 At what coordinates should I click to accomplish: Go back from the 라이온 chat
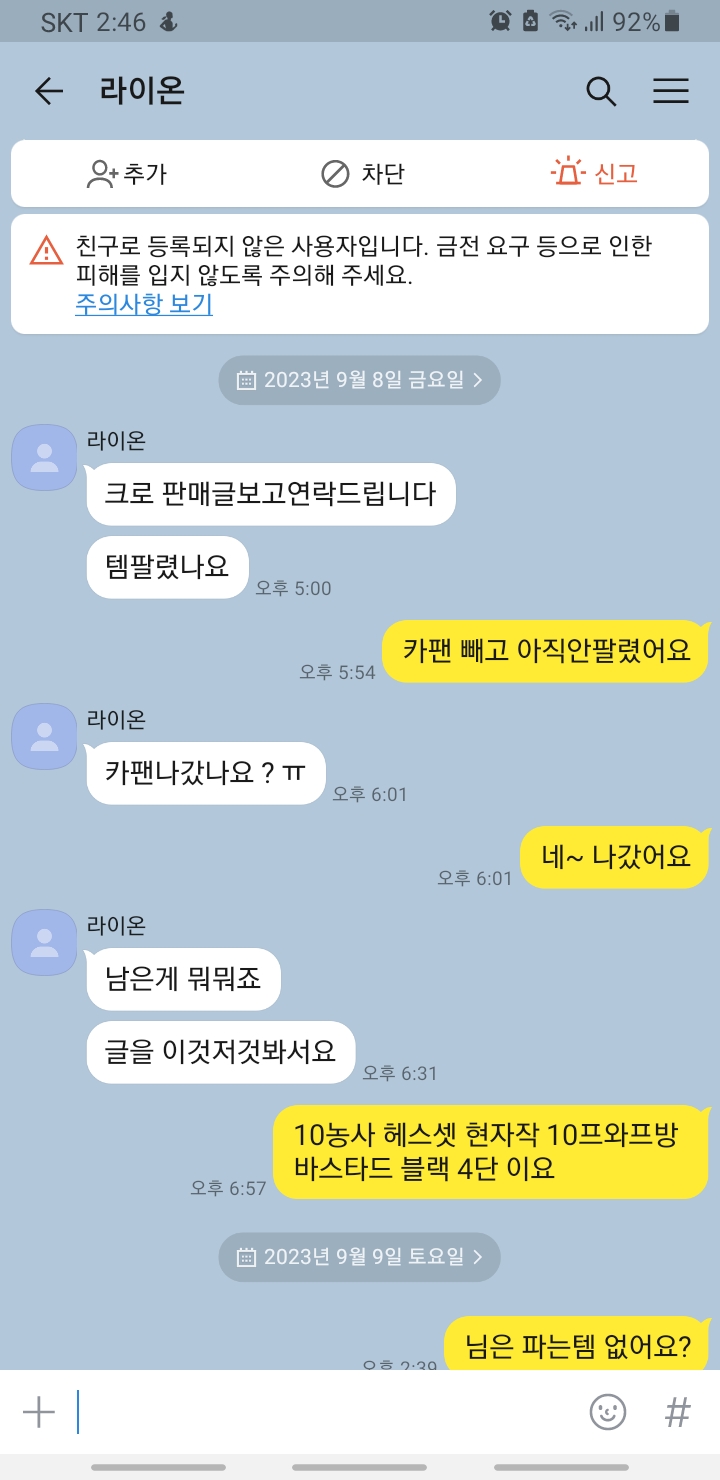(x=49, y=91)
